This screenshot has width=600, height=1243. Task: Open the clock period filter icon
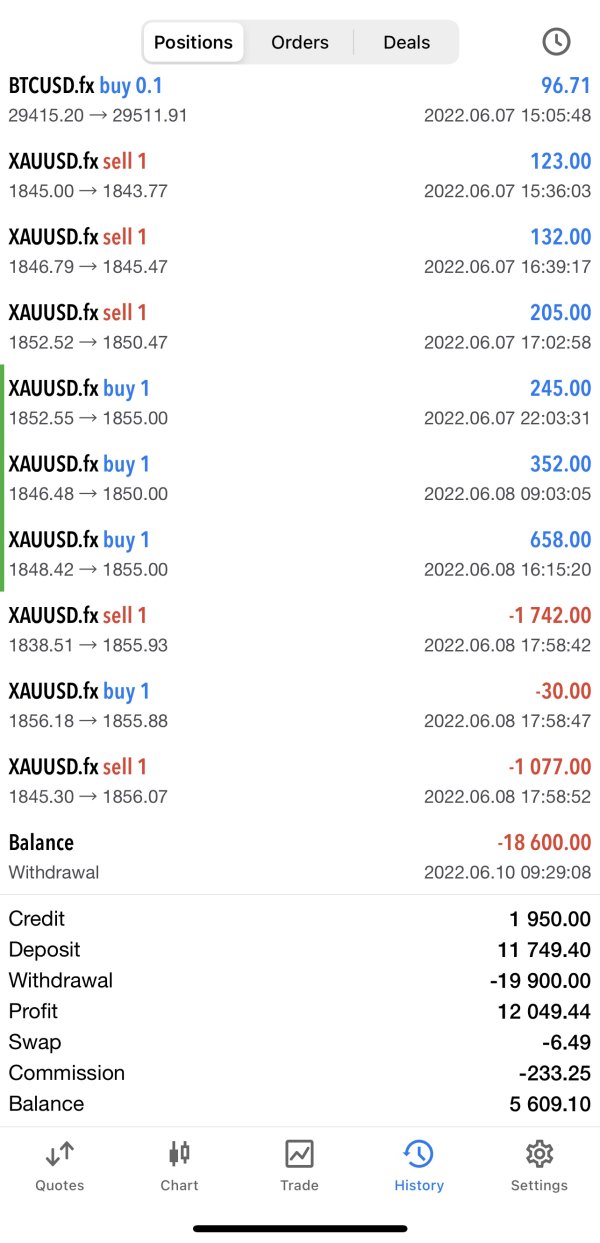[x=556, y=42]
